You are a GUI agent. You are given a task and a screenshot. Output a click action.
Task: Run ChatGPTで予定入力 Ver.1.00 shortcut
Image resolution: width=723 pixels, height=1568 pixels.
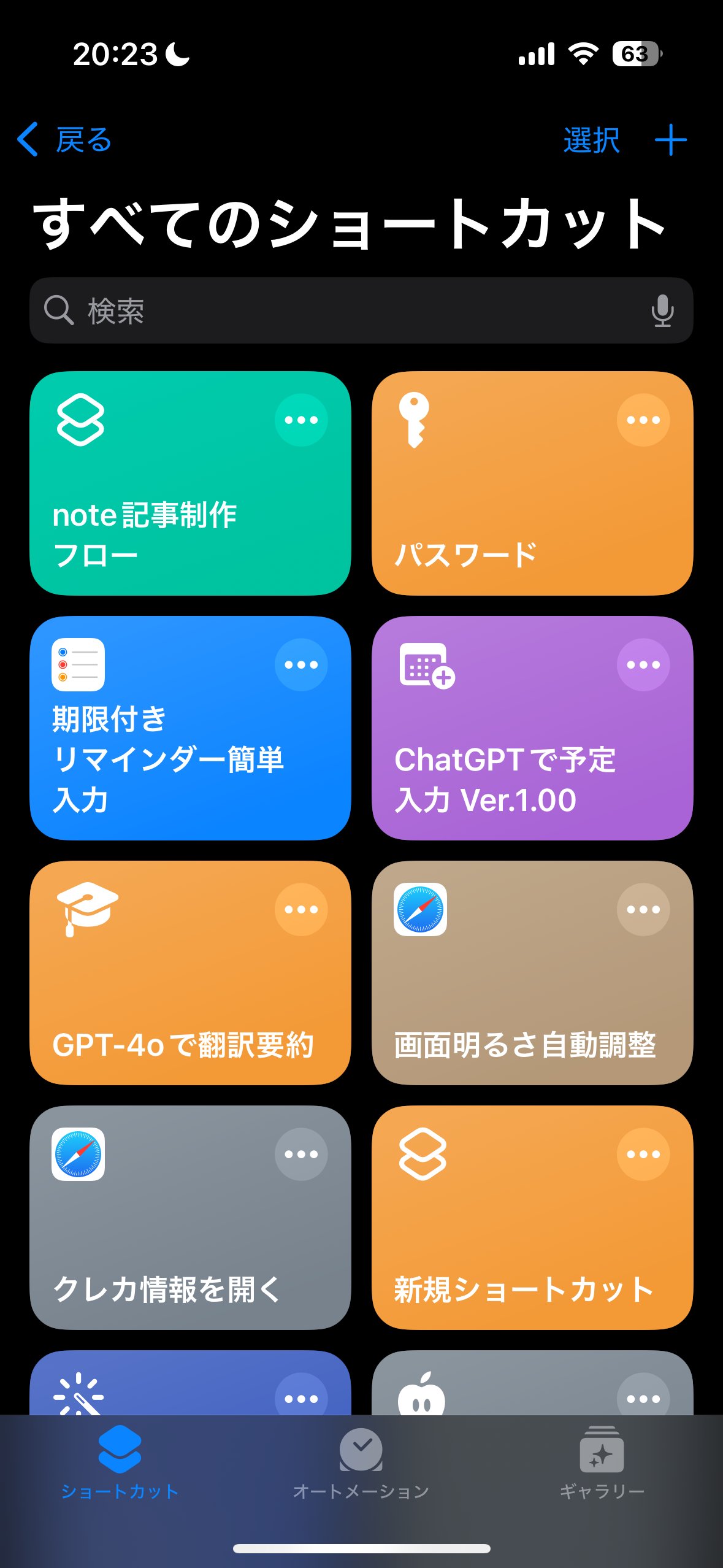point(532,728)
